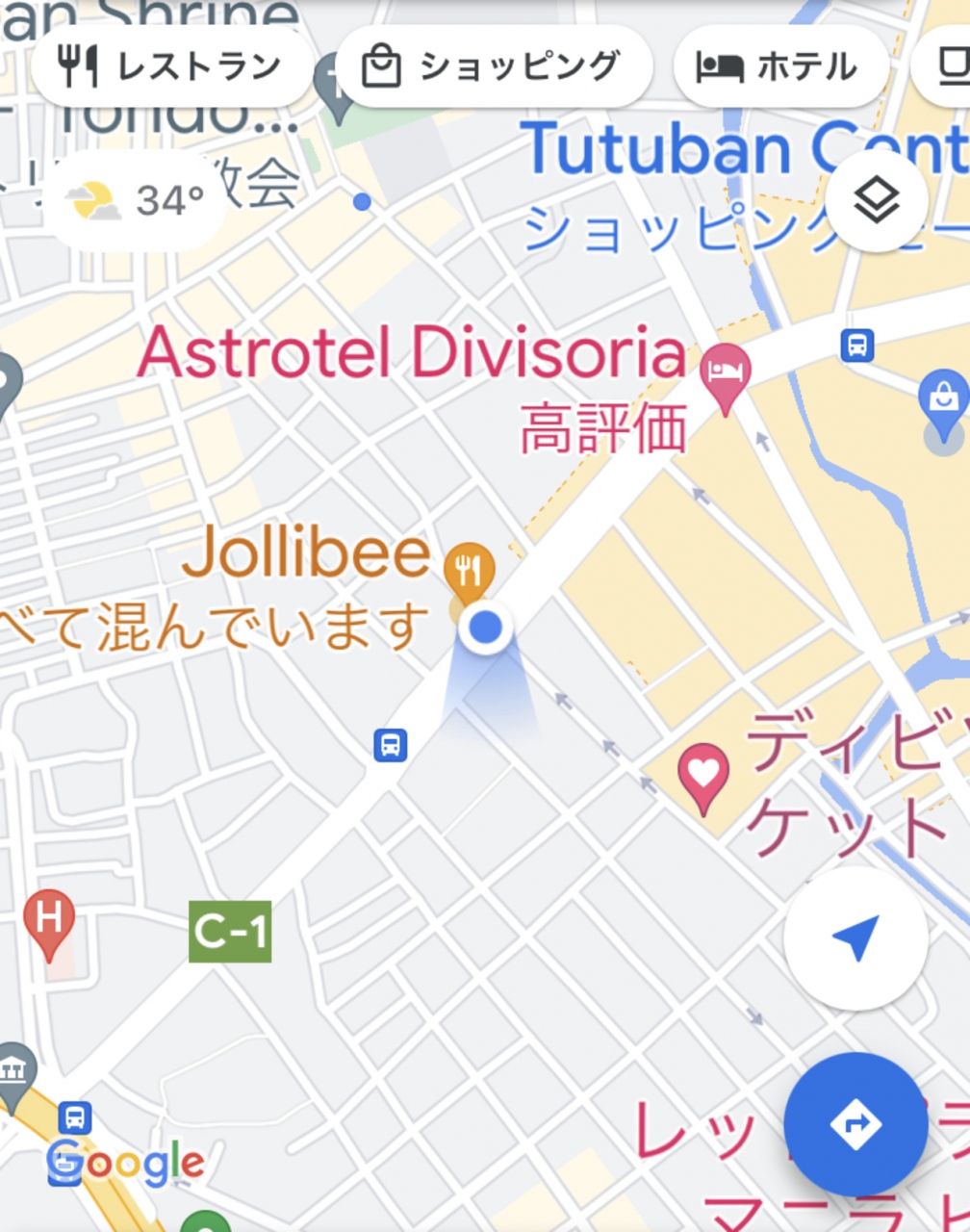This screenshot has height=1232, width=970.
Task: Tap the hospital H marker
Action: 49,920
